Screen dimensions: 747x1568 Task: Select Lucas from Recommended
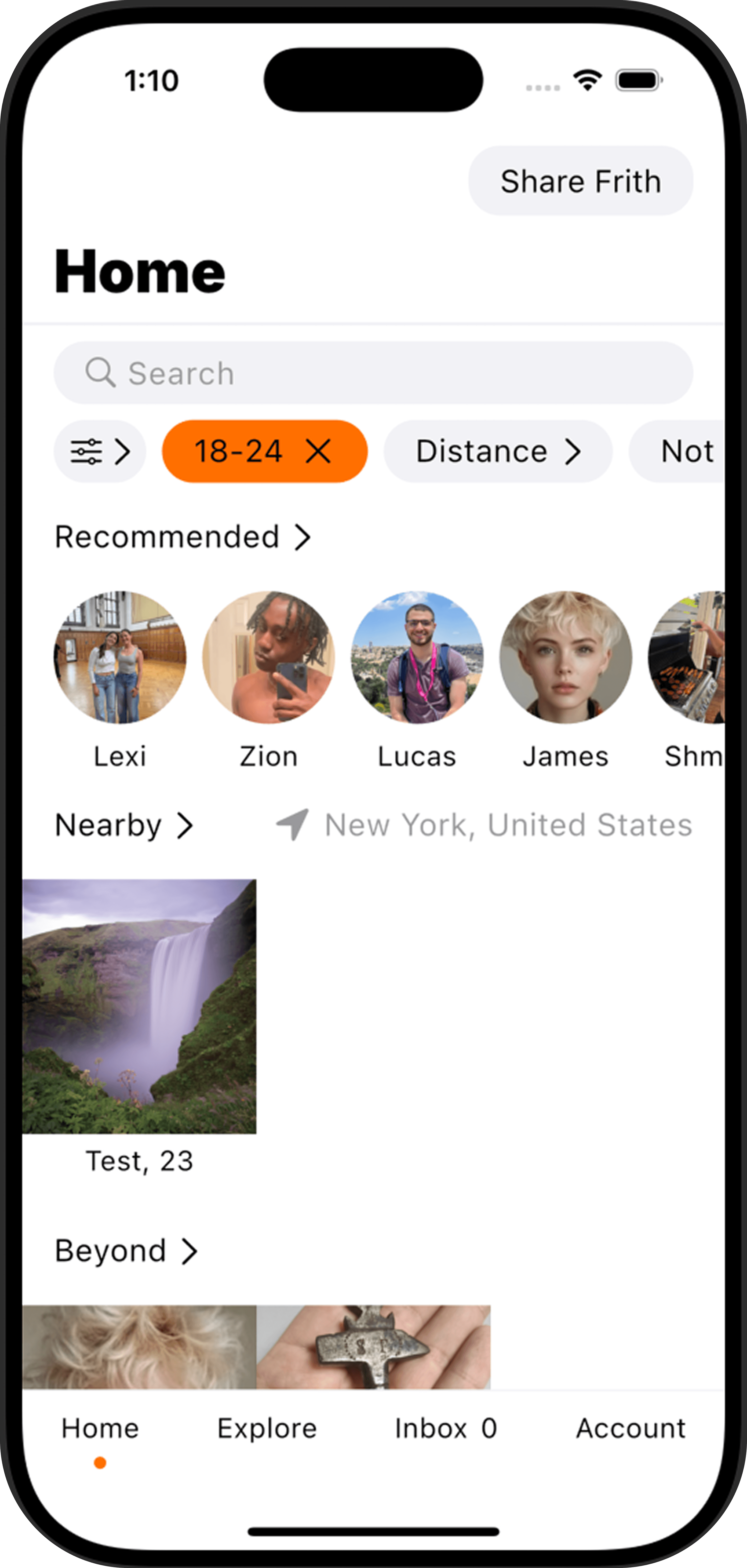417,657
